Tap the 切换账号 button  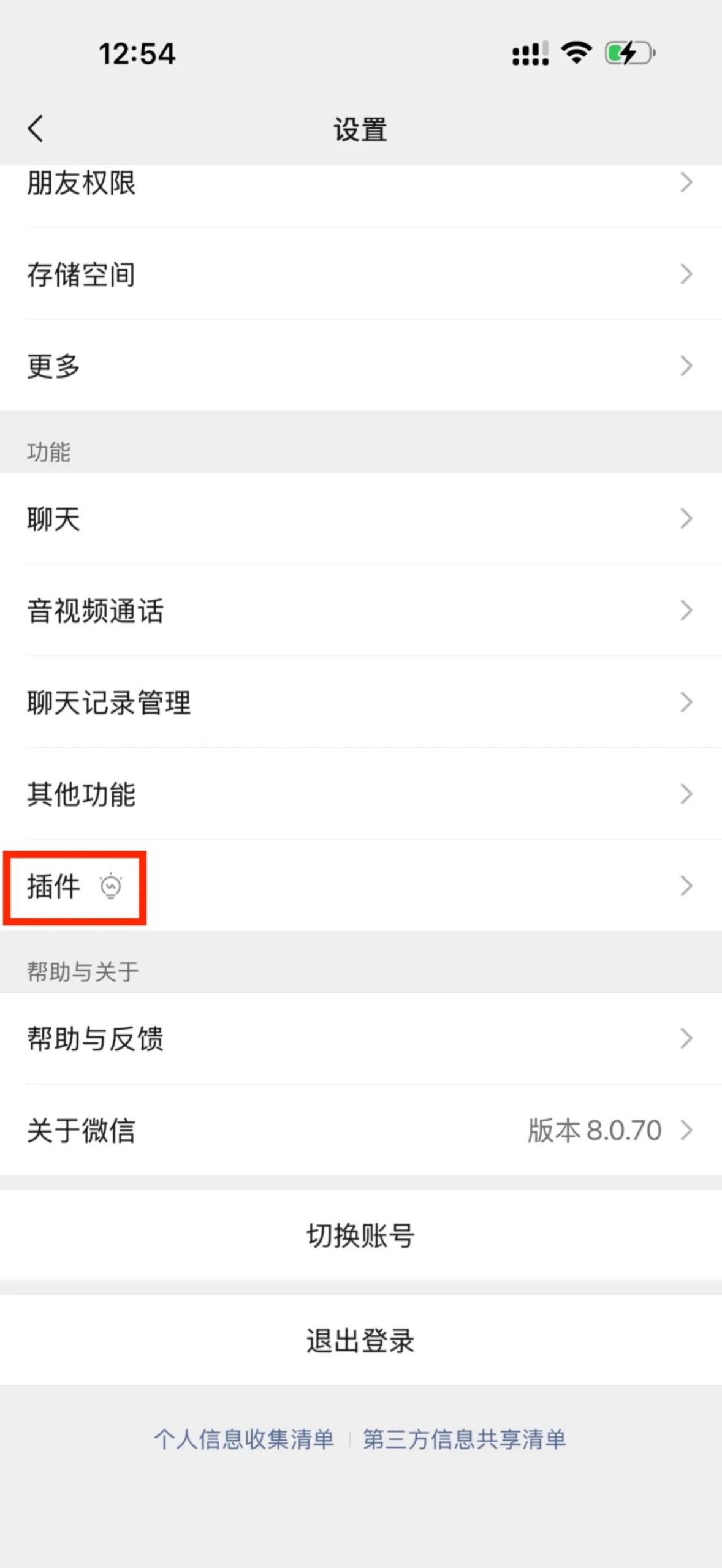click(x=360, y=1236)
